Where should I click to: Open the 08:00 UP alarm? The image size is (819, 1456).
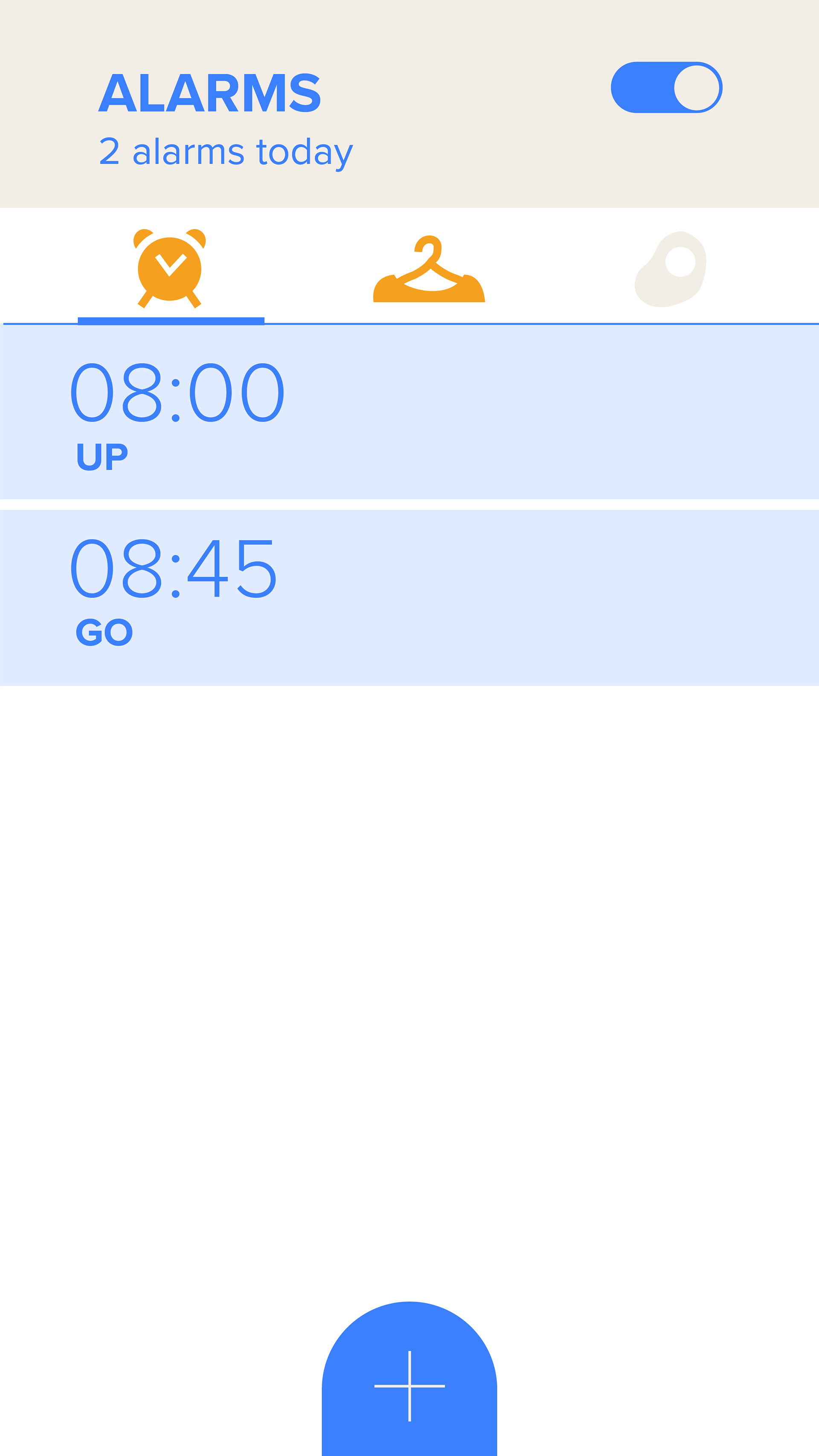(x=409, y=412)
